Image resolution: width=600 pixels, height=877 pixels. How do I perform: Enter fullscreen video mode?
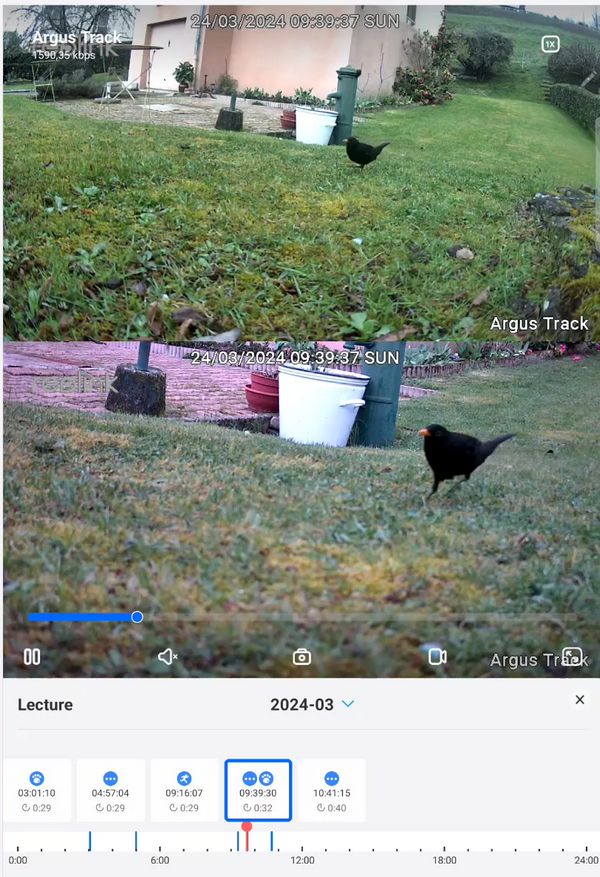[571, 657]
